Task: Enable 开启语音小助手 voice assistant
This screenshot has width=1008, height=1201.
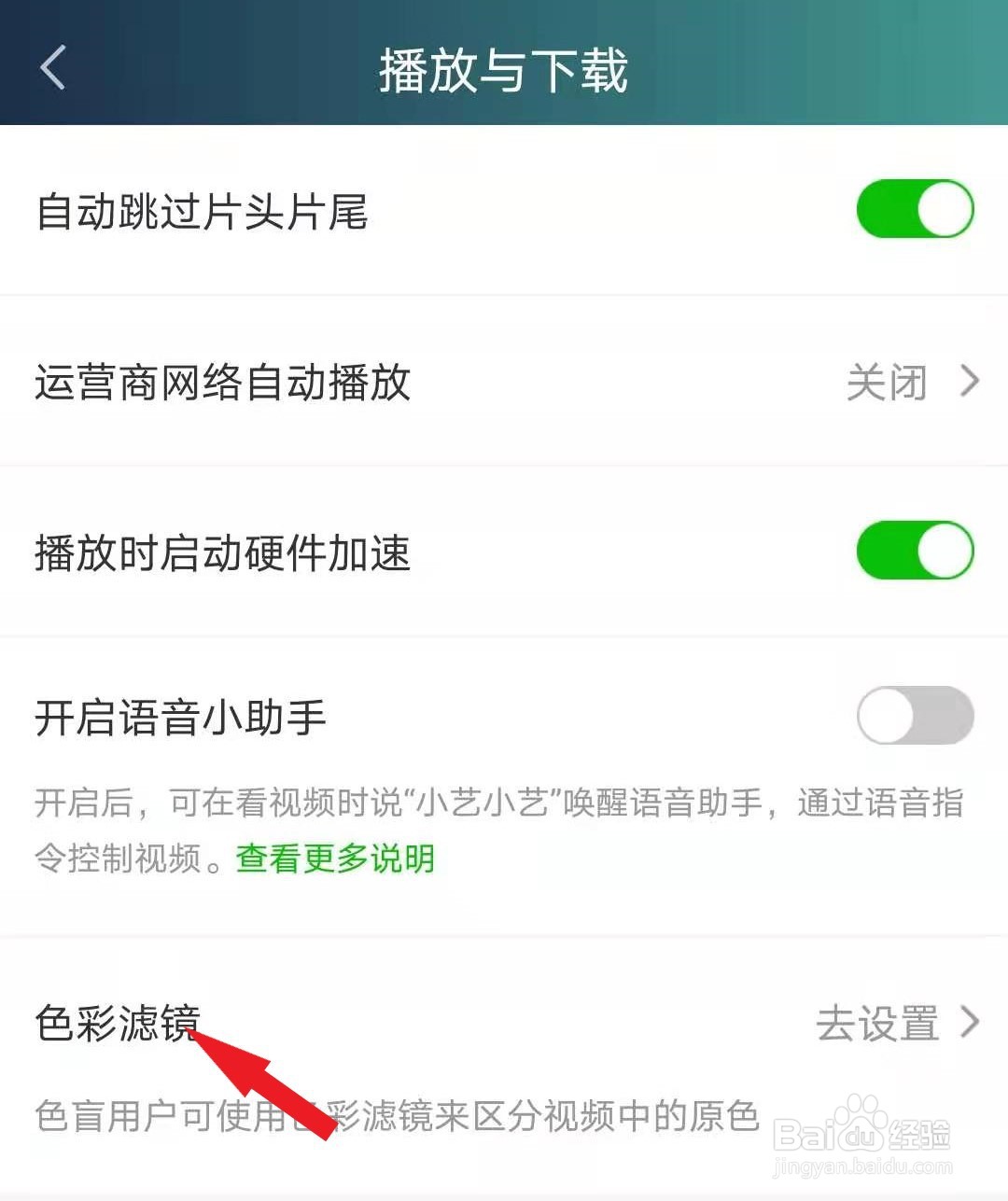Action: [915, 716]
